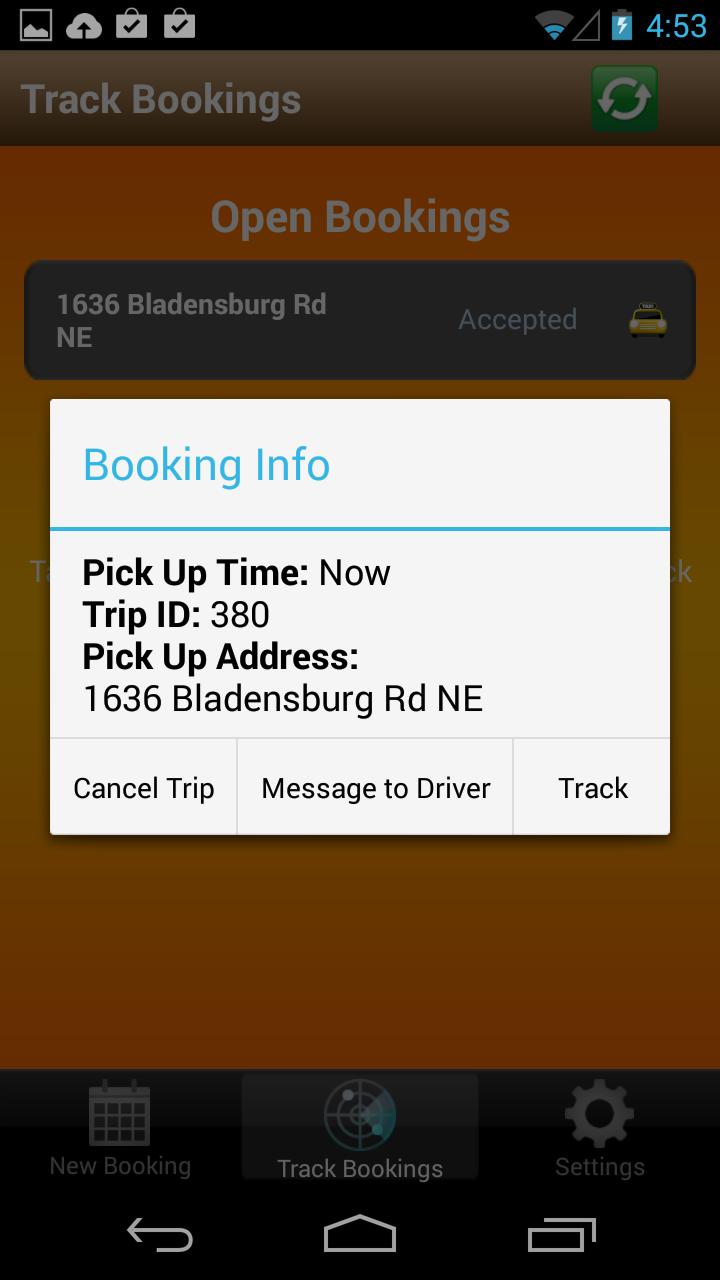Track the booked taxi
The height and width of the screenshot is (1280, 720).
click(592, 788)
